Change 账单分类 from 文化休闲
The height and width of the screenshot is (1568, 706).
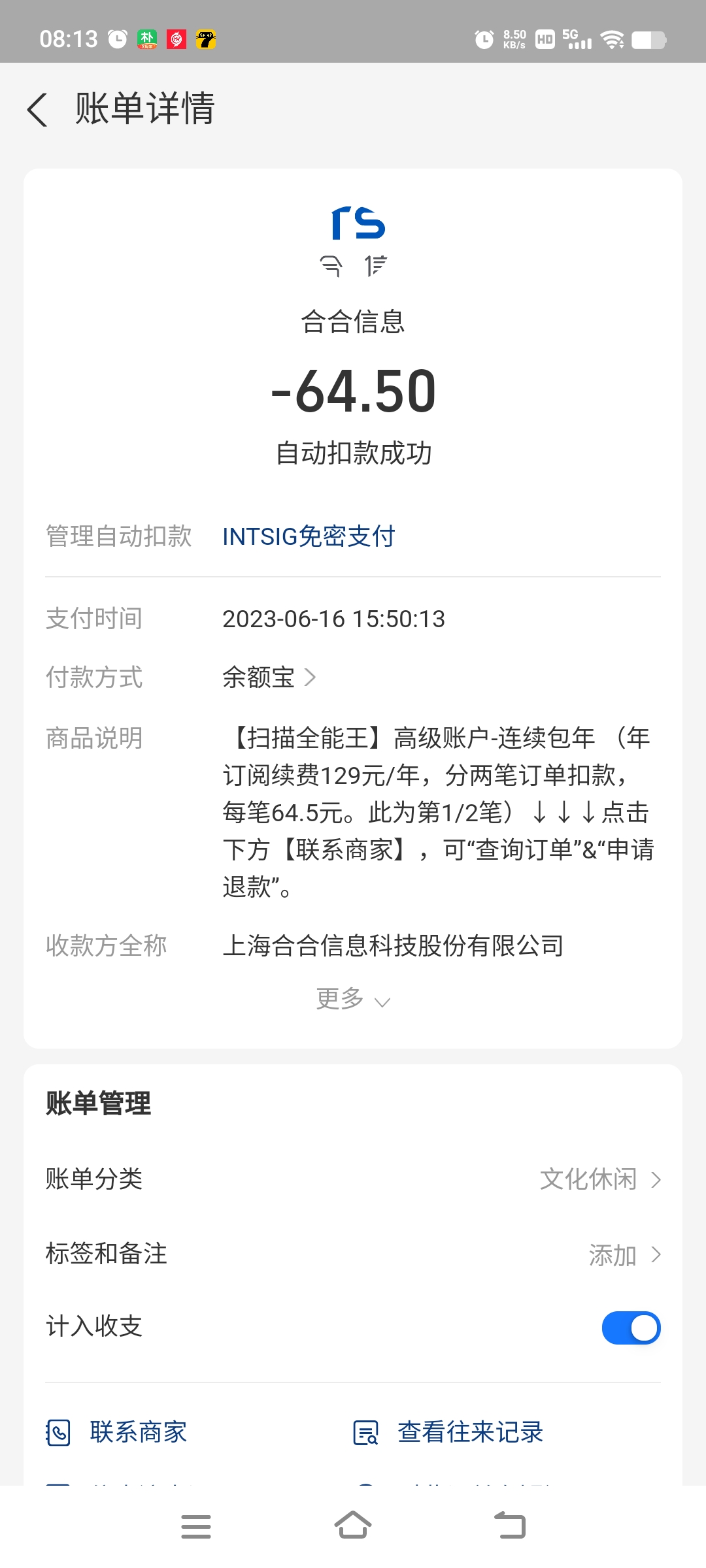[x=353, y=1179]
